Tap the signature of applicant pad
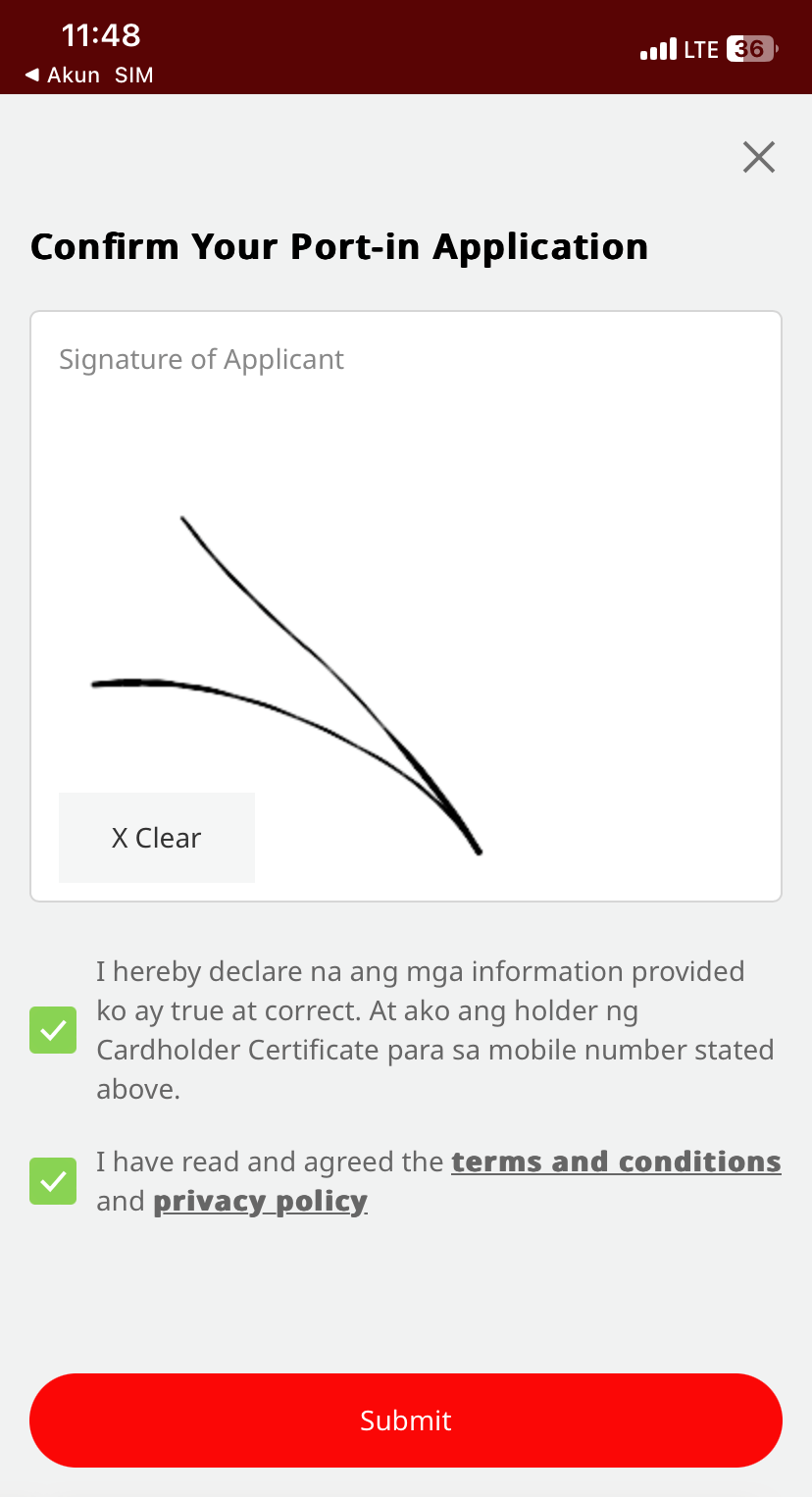 [406, 606]
